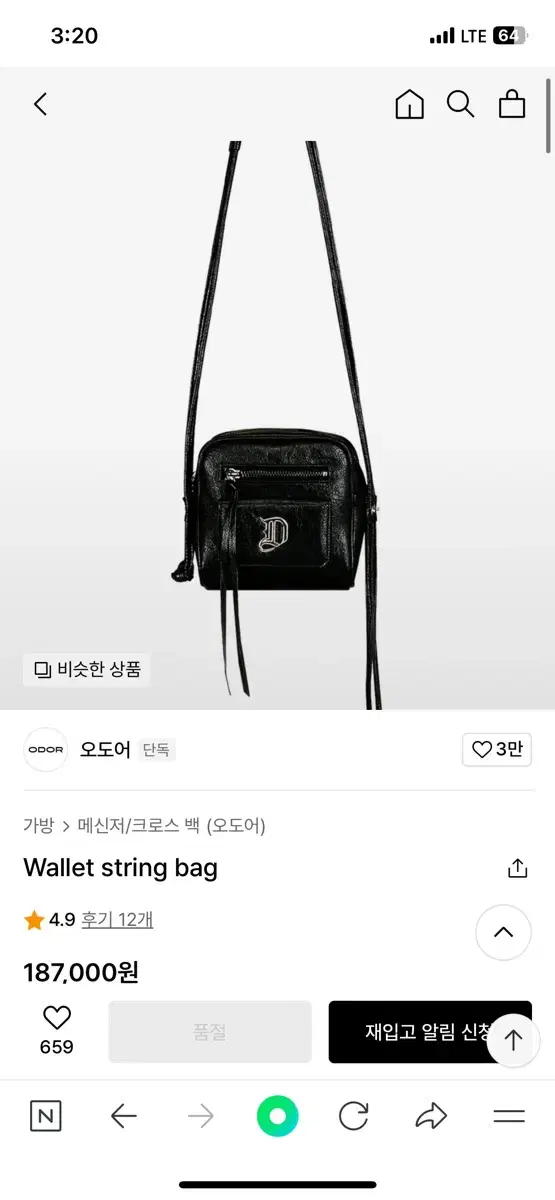Share this product via the share icon
The image size is (555, 1200).
517,868
